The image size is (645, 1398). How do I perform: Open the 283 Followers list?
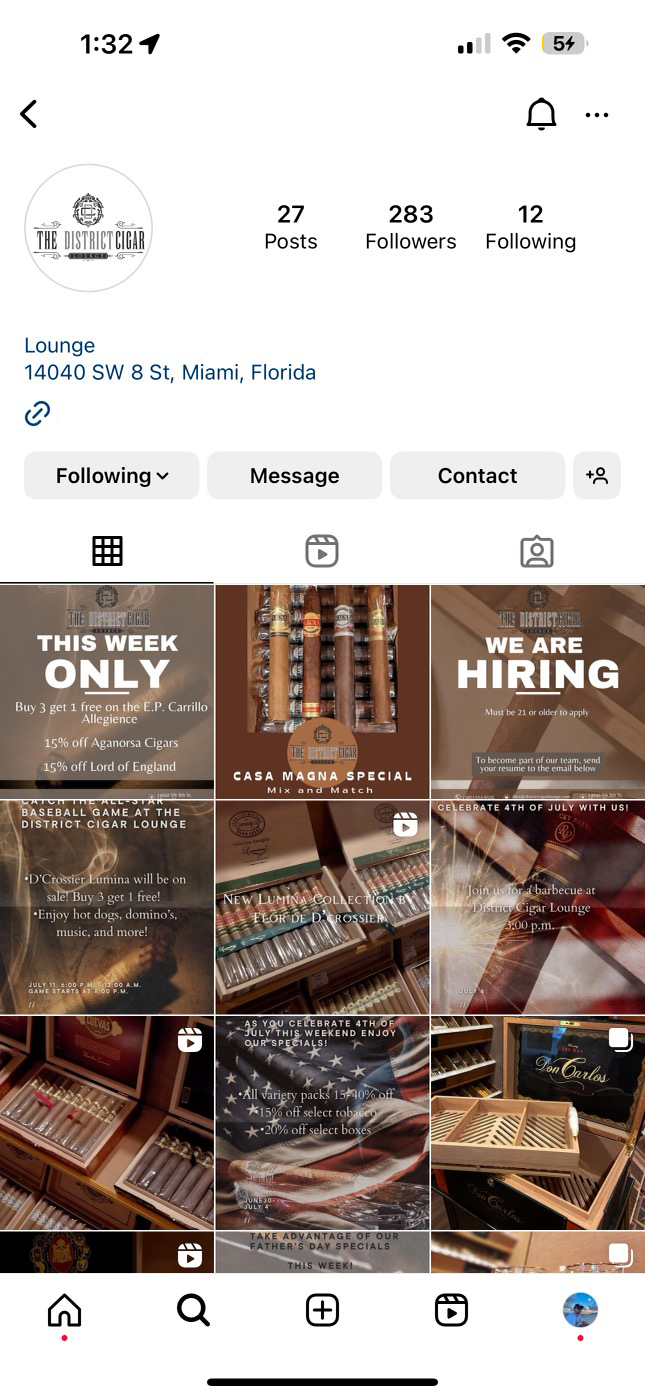410,227
